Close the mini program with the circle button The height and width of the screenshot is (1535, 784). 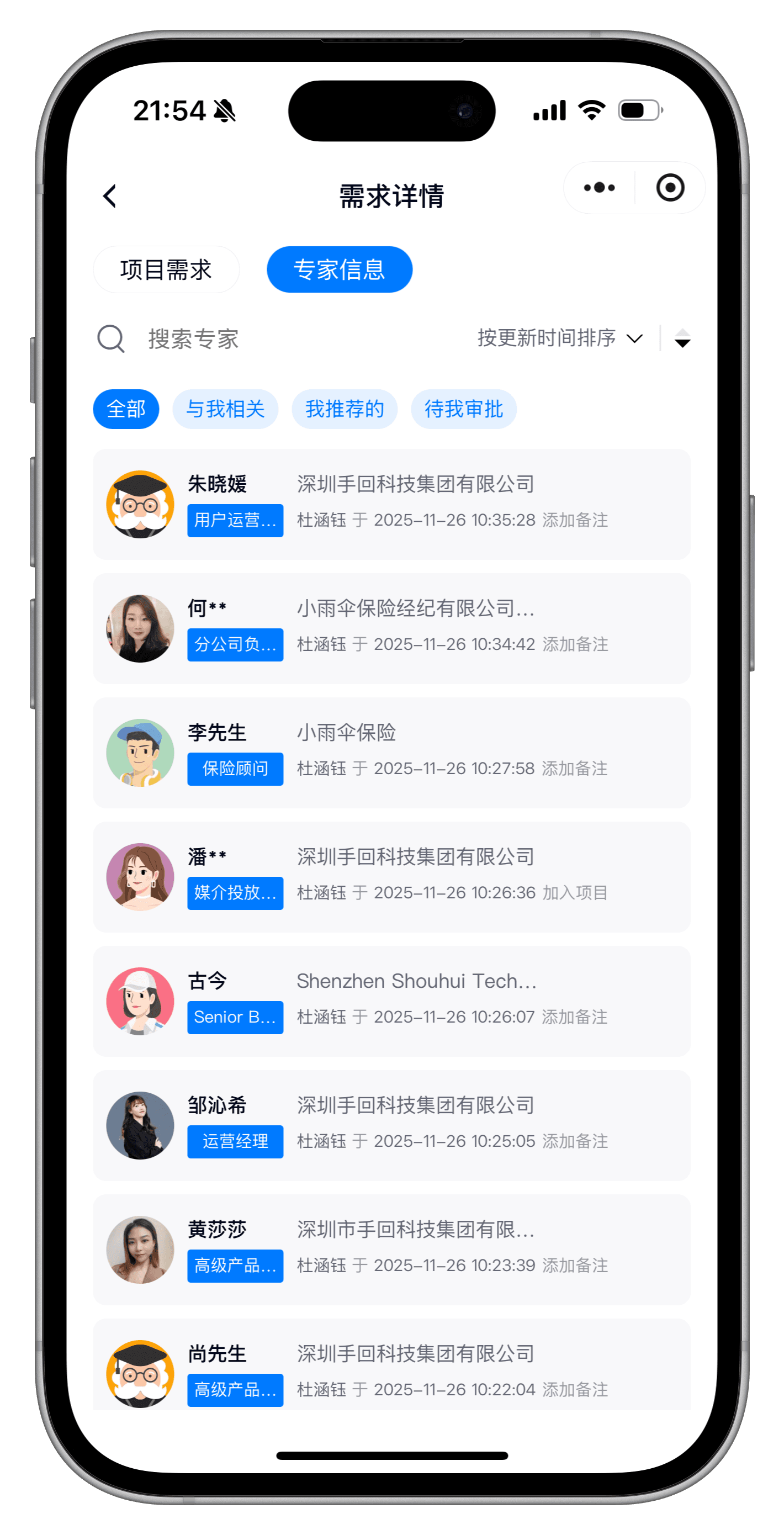point(670,188)
